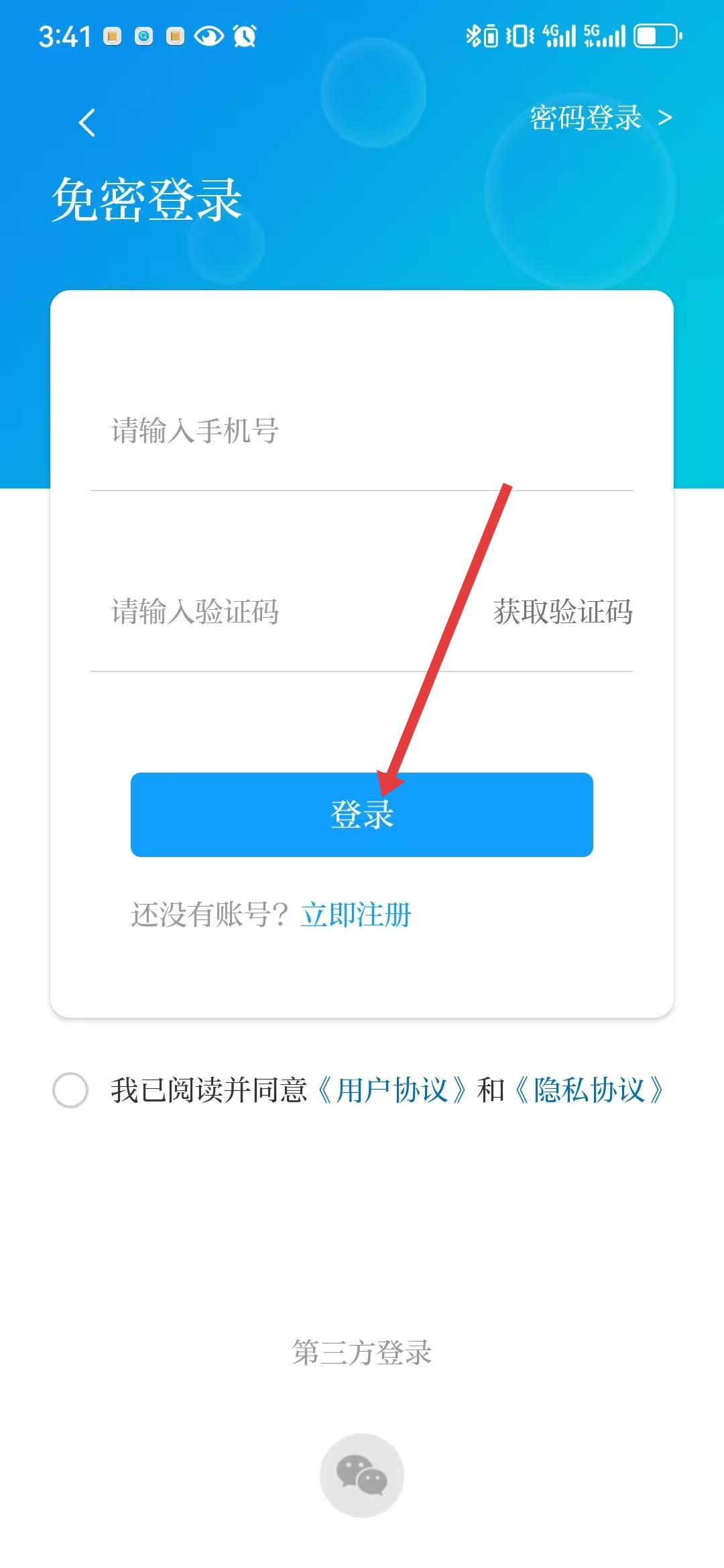Switch to 密码登录 password login

point(600,118)
